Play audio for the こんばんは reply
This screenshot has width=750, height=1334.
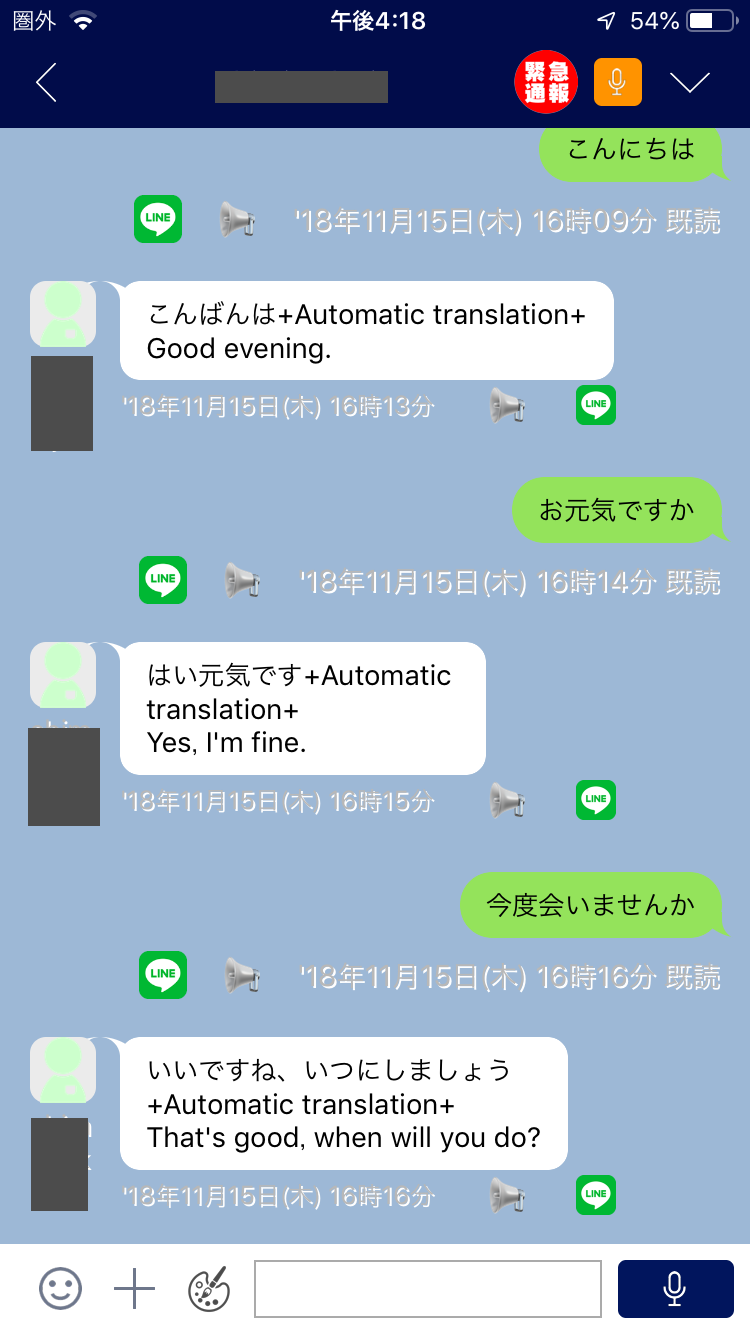point(508,405)
